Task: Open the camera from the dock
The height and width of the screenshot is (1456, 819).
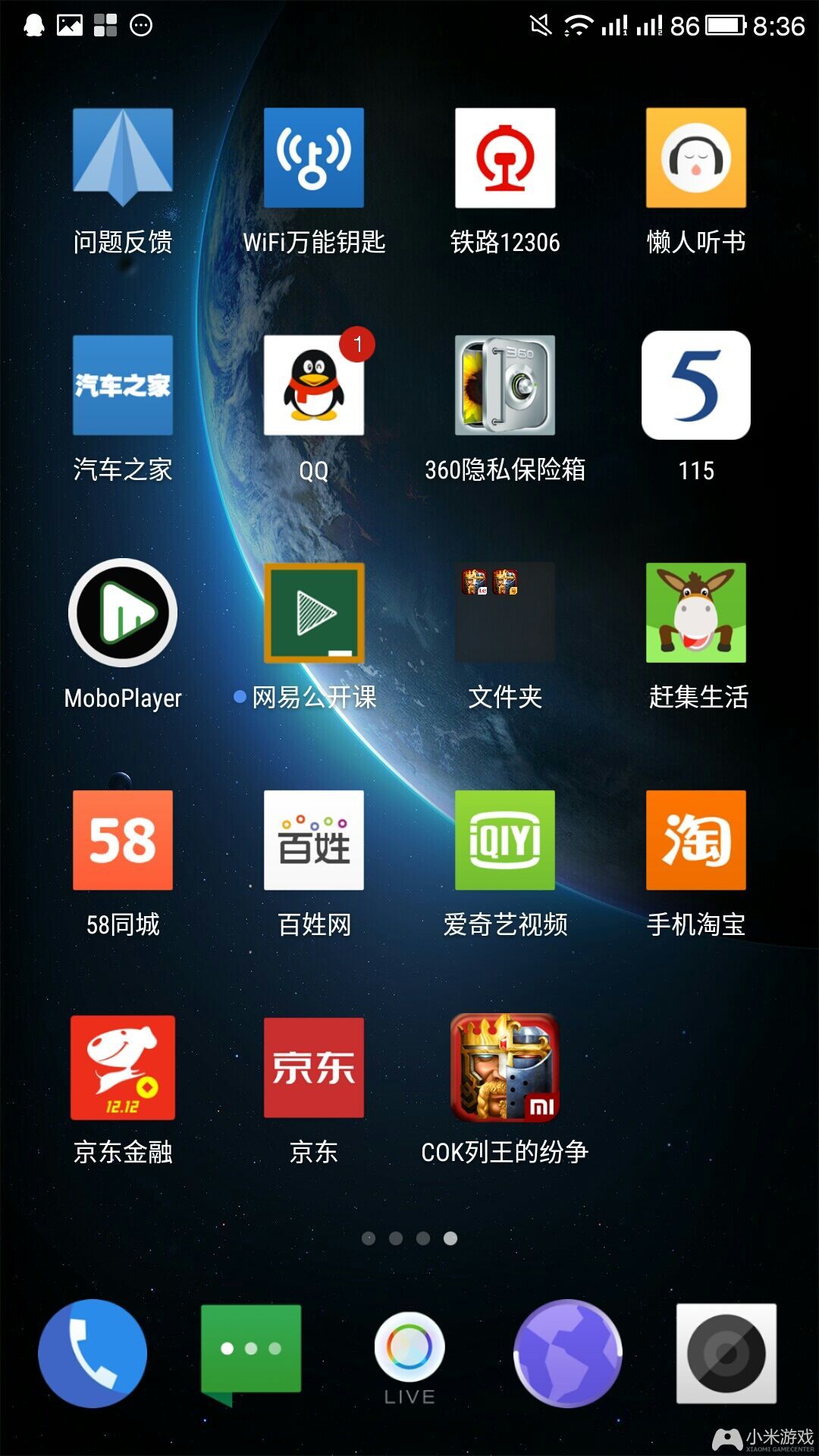Action: 726,1354
